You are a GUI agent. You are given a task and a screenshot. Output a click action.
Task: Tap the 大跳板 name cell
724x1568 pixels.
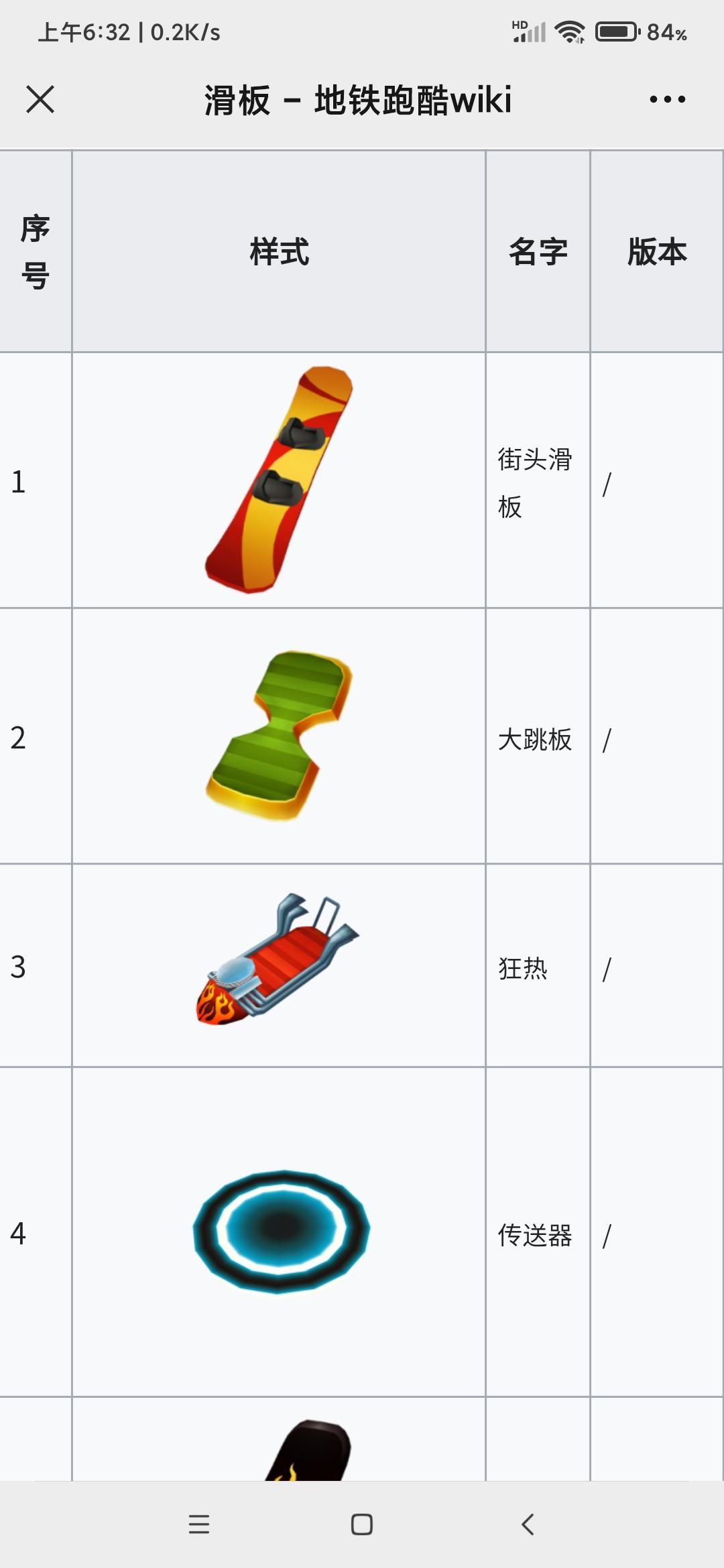click(x=536, y=742)
